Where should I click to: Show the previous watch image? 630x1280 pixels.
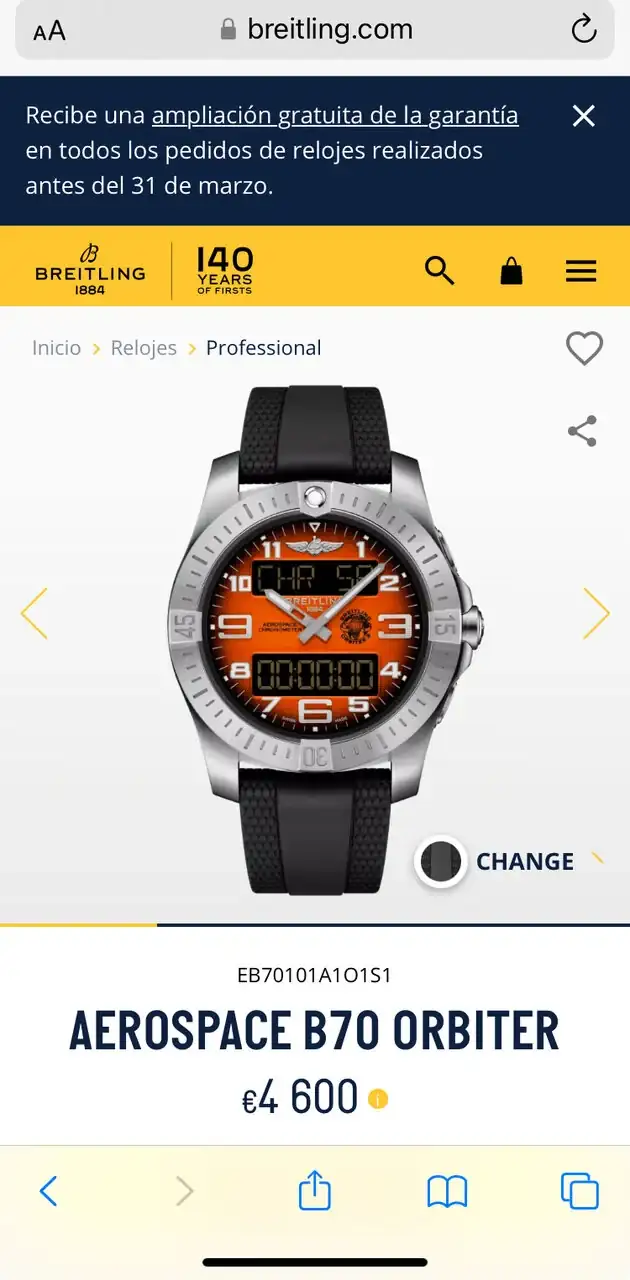[x=35, y=613]
